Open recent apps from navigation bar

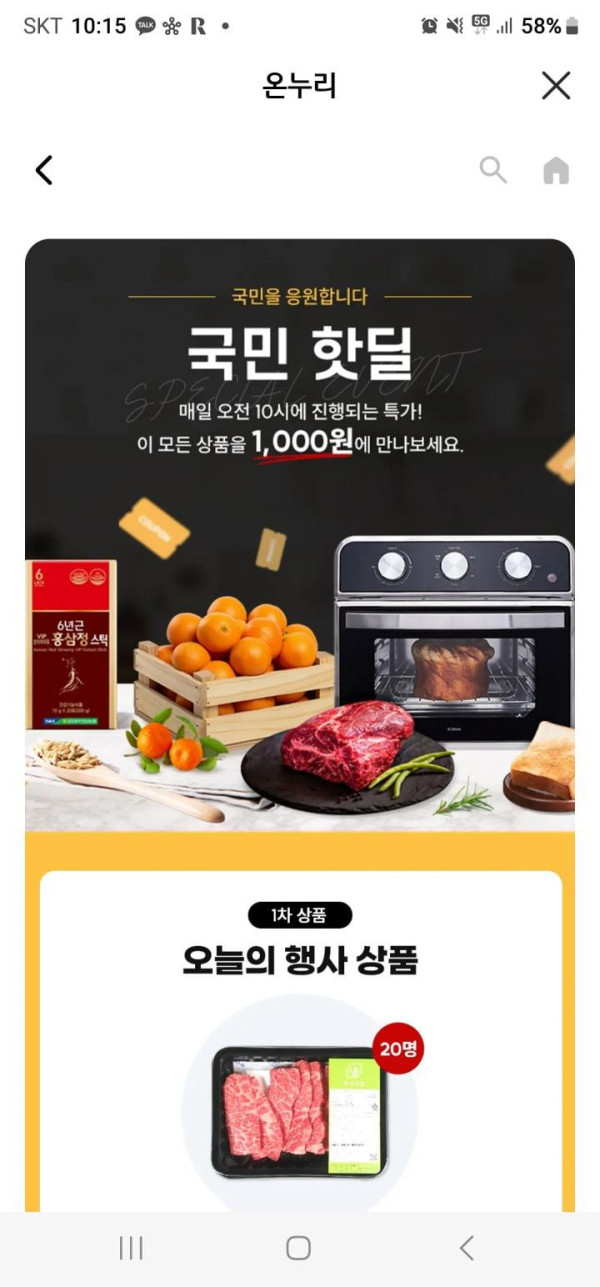click(x=131, y=1247)
